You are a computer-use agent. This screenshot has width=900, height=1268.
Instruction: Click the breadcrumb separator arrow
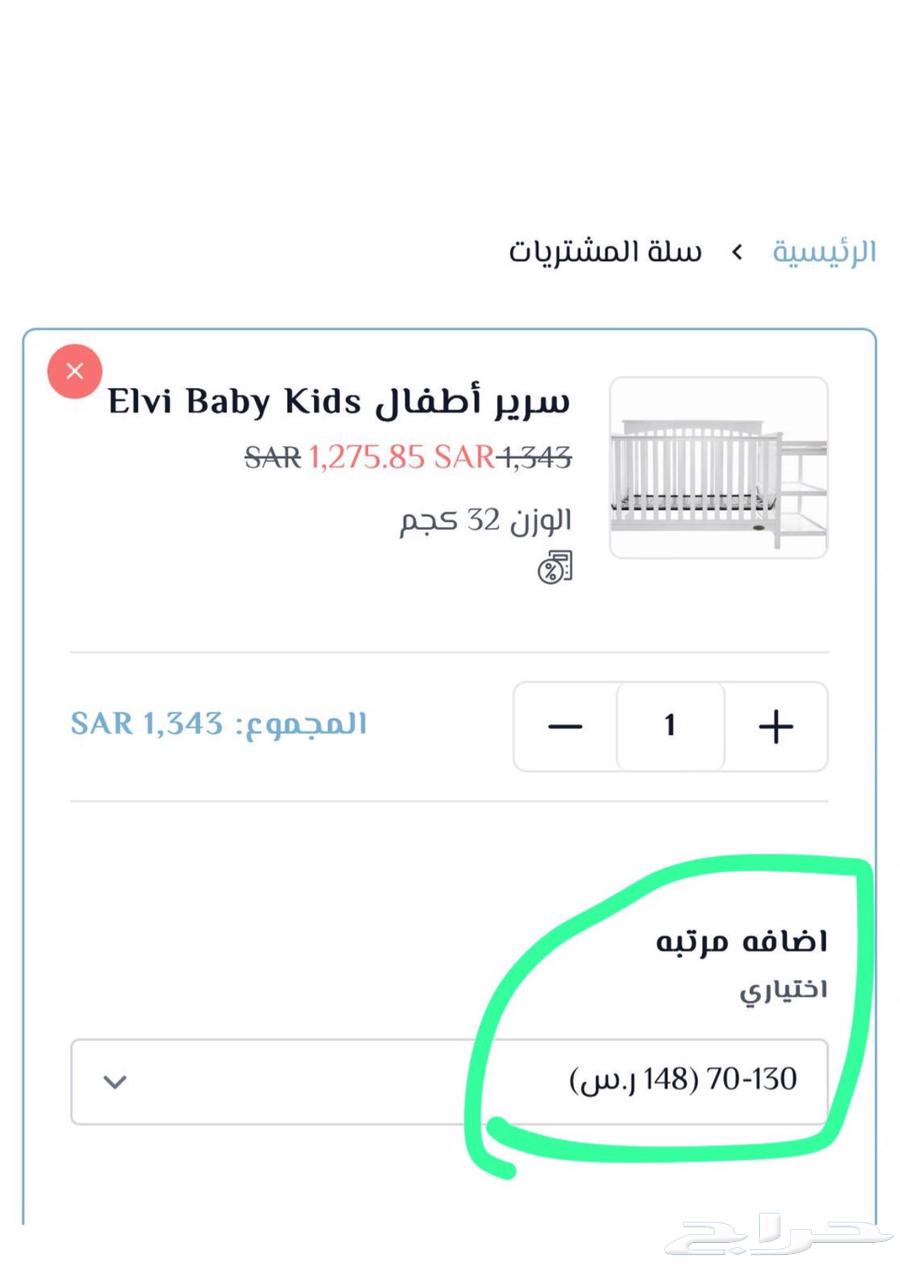737,252
